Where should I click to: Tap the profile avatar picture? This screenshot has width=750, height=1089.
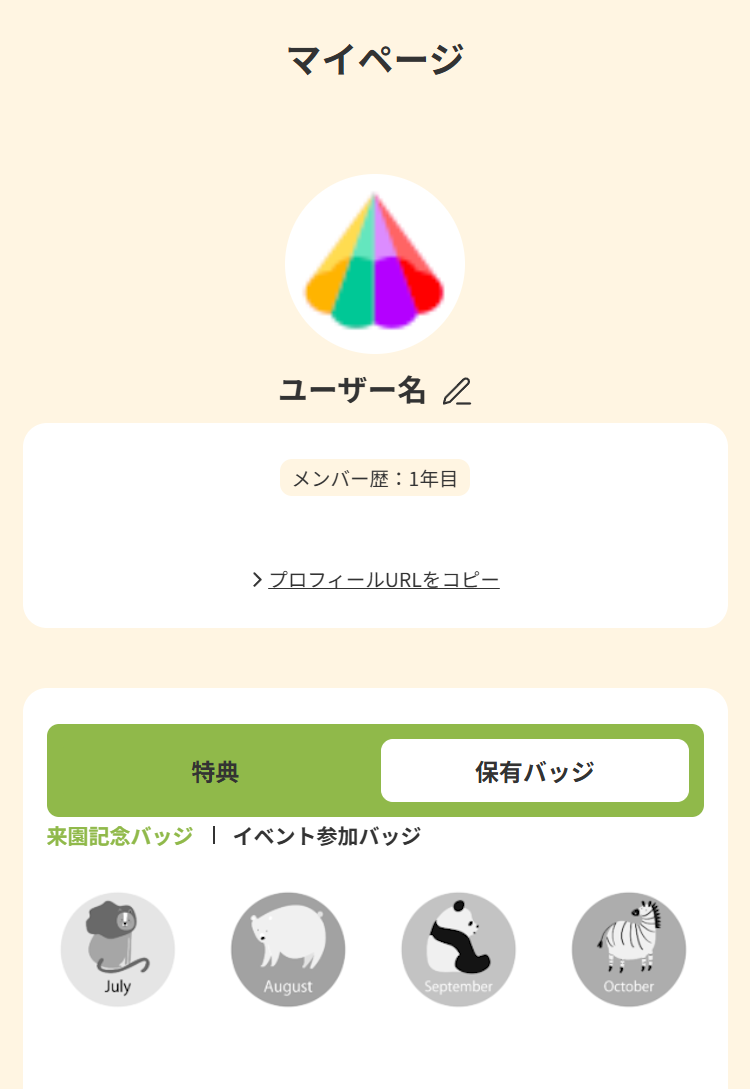coord(375,264)
